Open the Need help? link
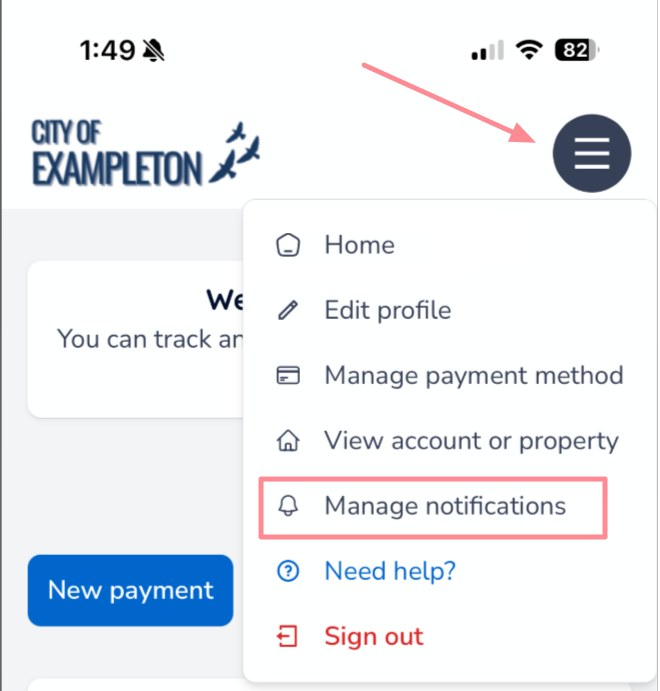Viewport: 660px width, 691px height. (389, 571)
